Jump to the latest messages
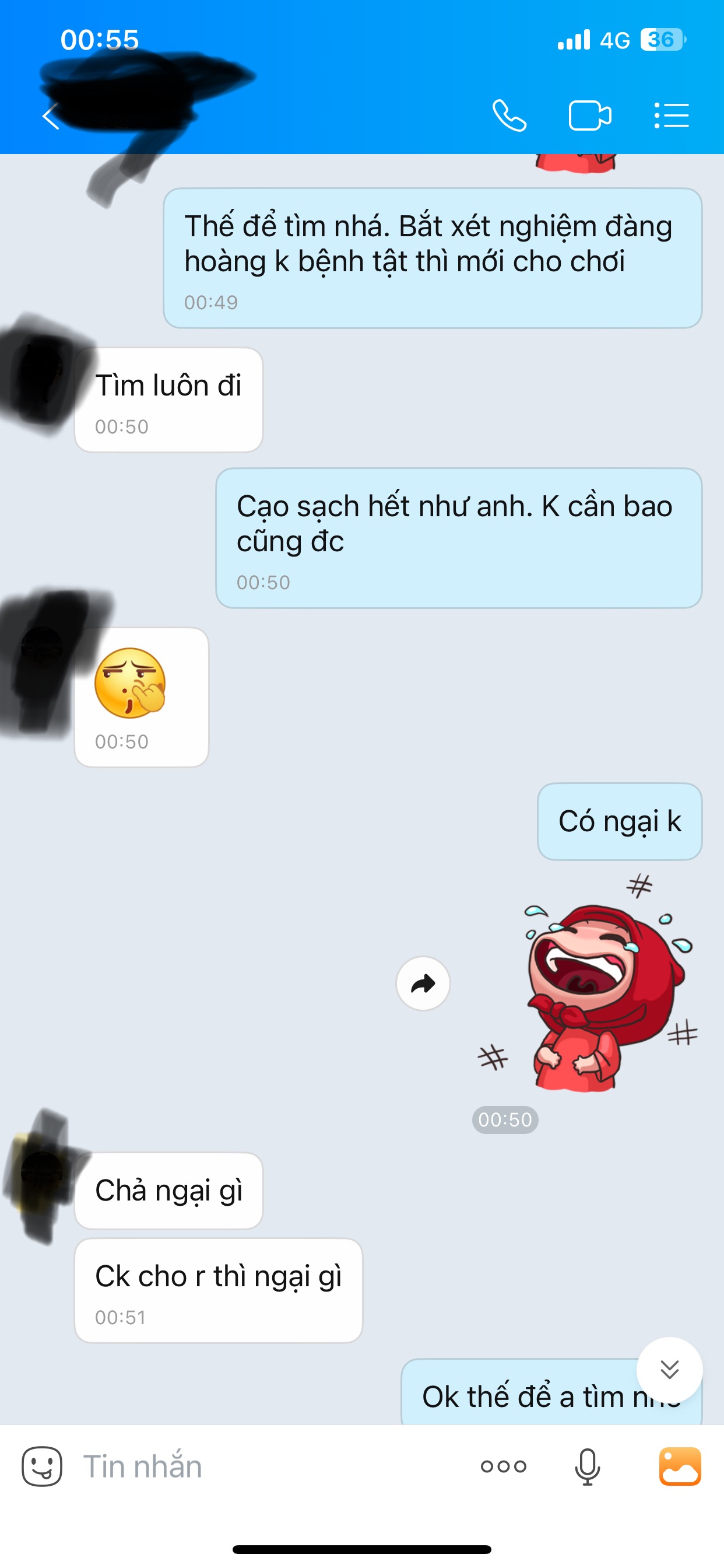Screen dimensions: 724x1568 click(669, 1370)
